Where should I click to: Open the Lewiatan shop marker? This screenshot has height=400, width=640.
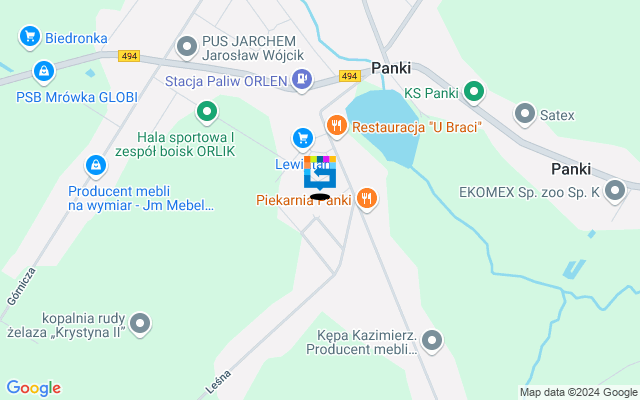click(x=302, y=138)
